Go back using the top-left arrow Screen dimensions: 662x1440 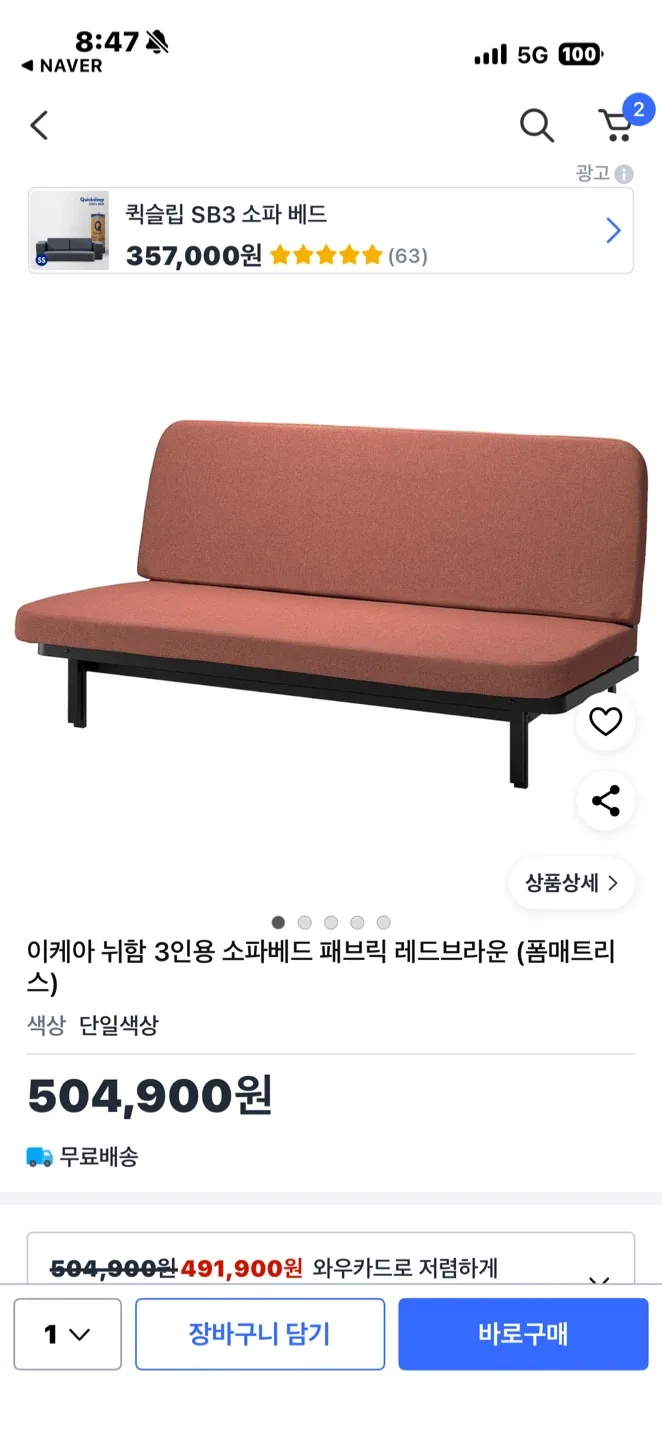point(39,126)
